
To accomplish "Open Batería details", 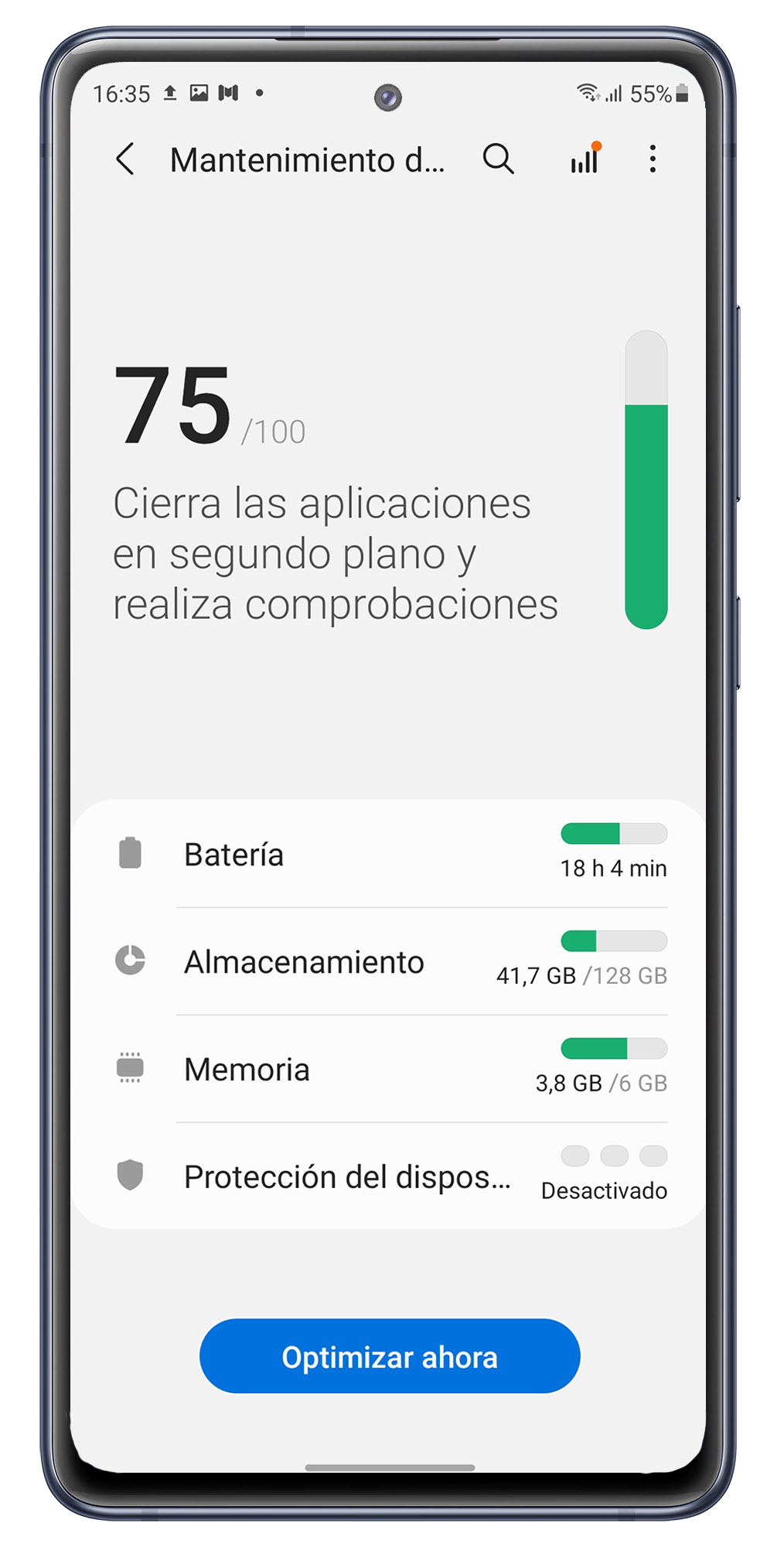I will click(x=389, y=854).
